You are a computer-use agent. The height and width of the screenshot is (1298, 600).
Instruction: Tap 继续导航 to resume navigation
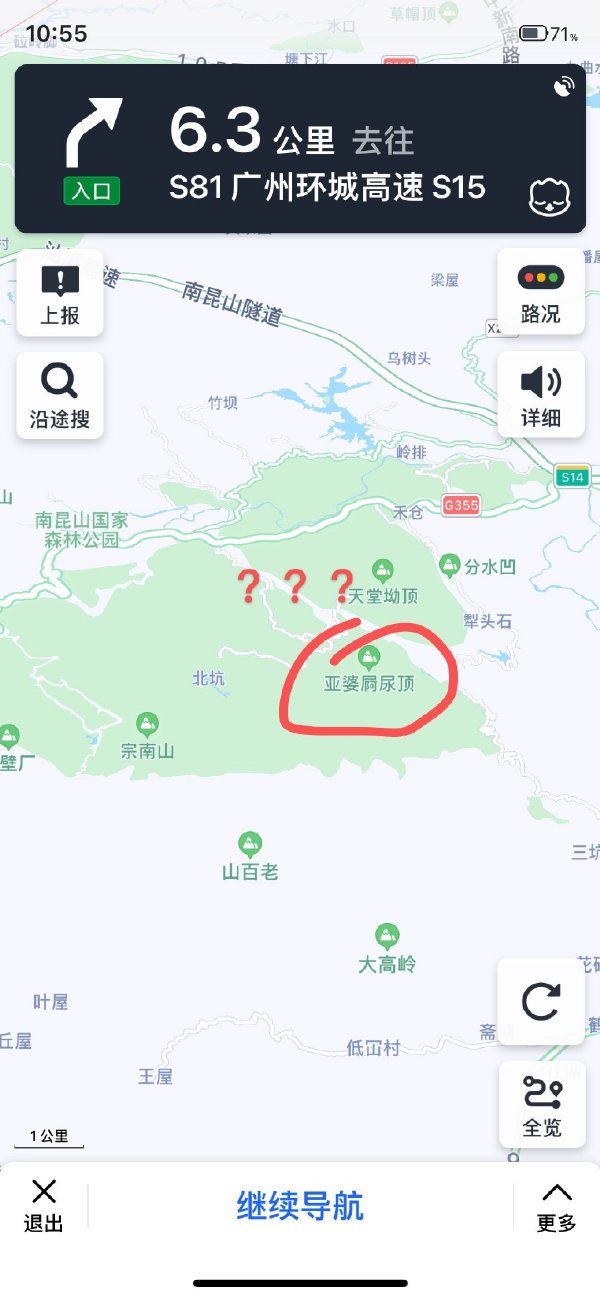point(300,1206)
